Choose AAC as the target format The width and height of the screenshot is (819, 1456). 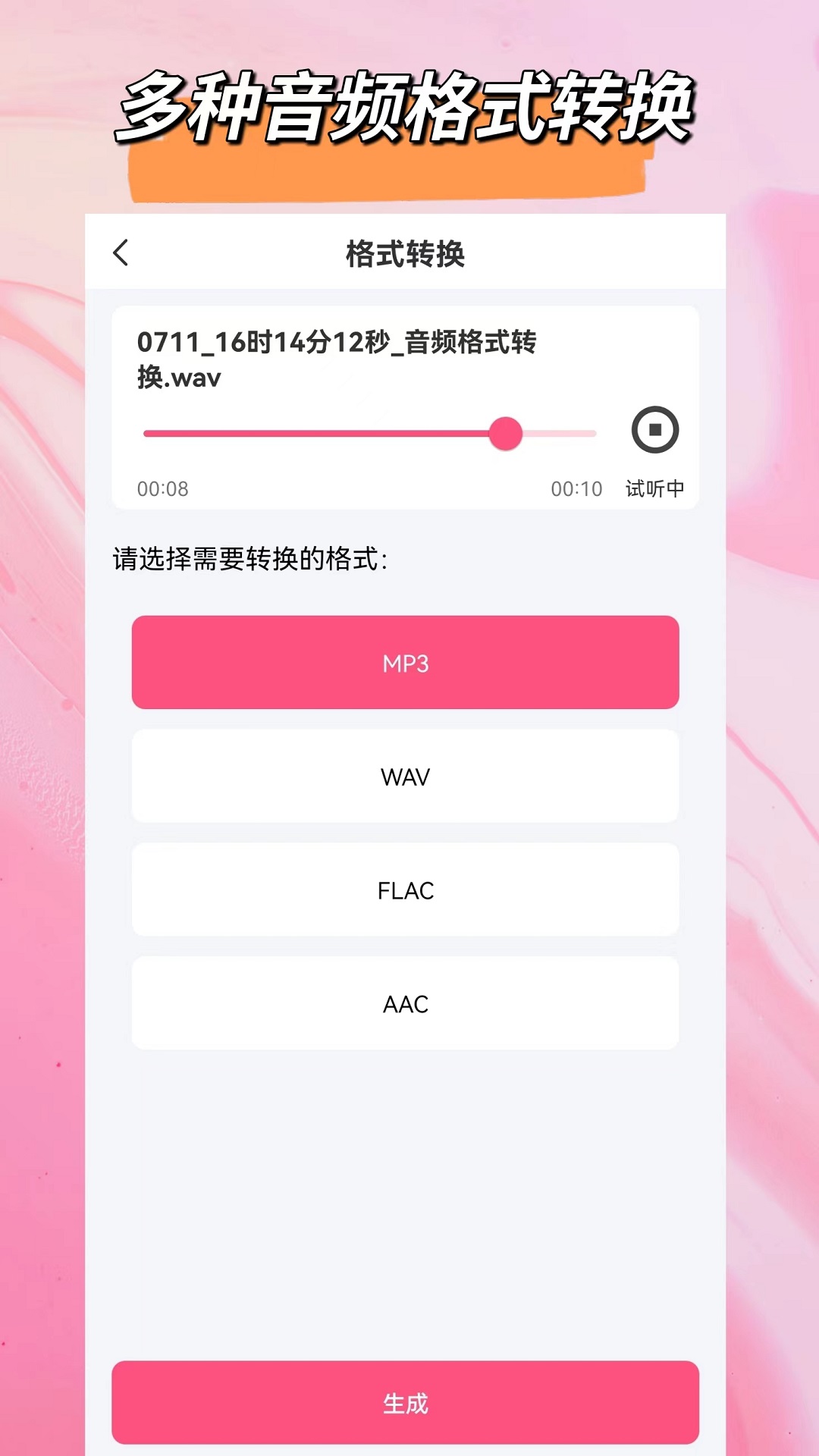[405, 1003]
